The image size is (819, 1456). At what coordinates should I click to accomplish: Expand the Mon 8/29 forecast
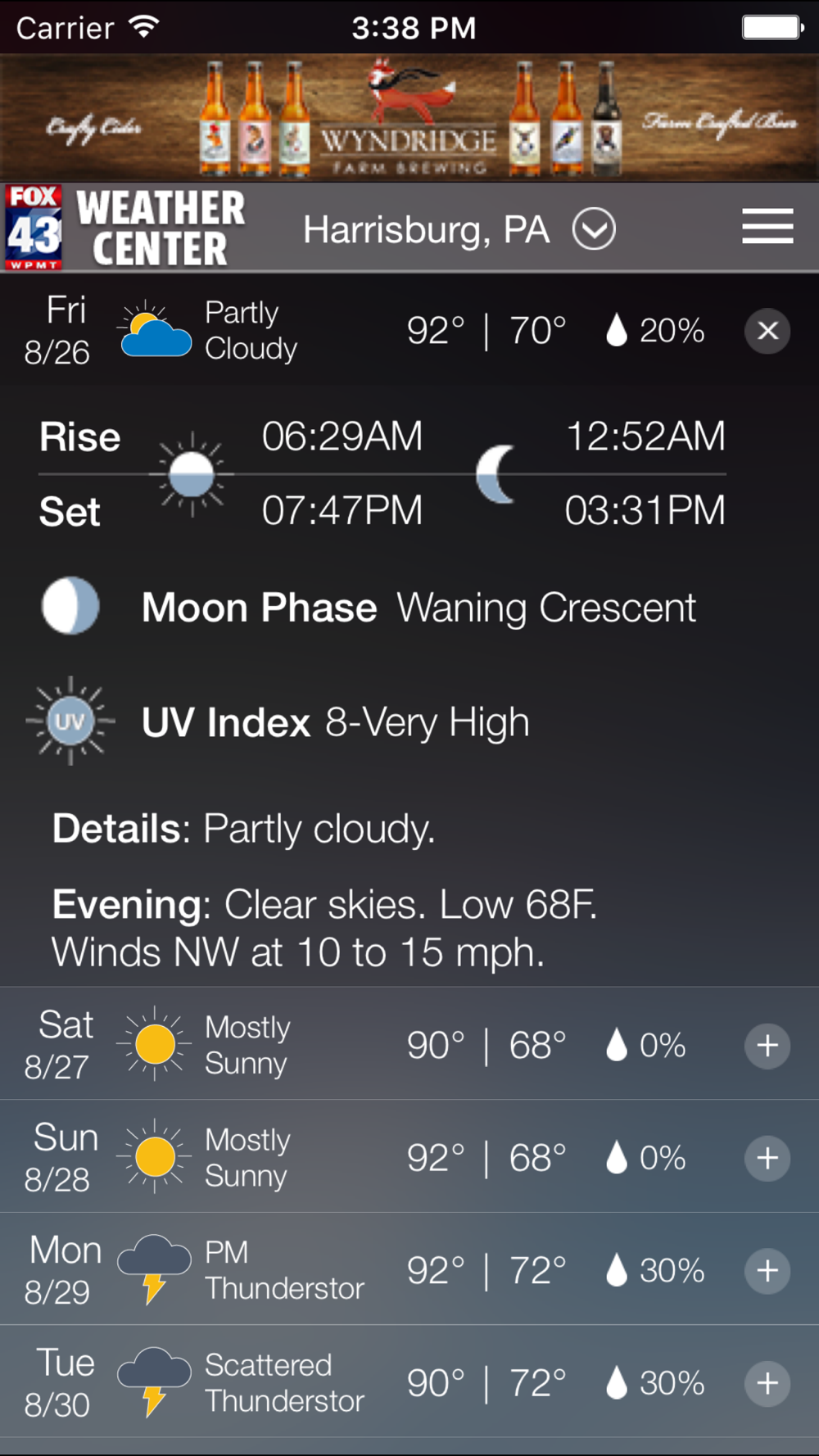767,1271
